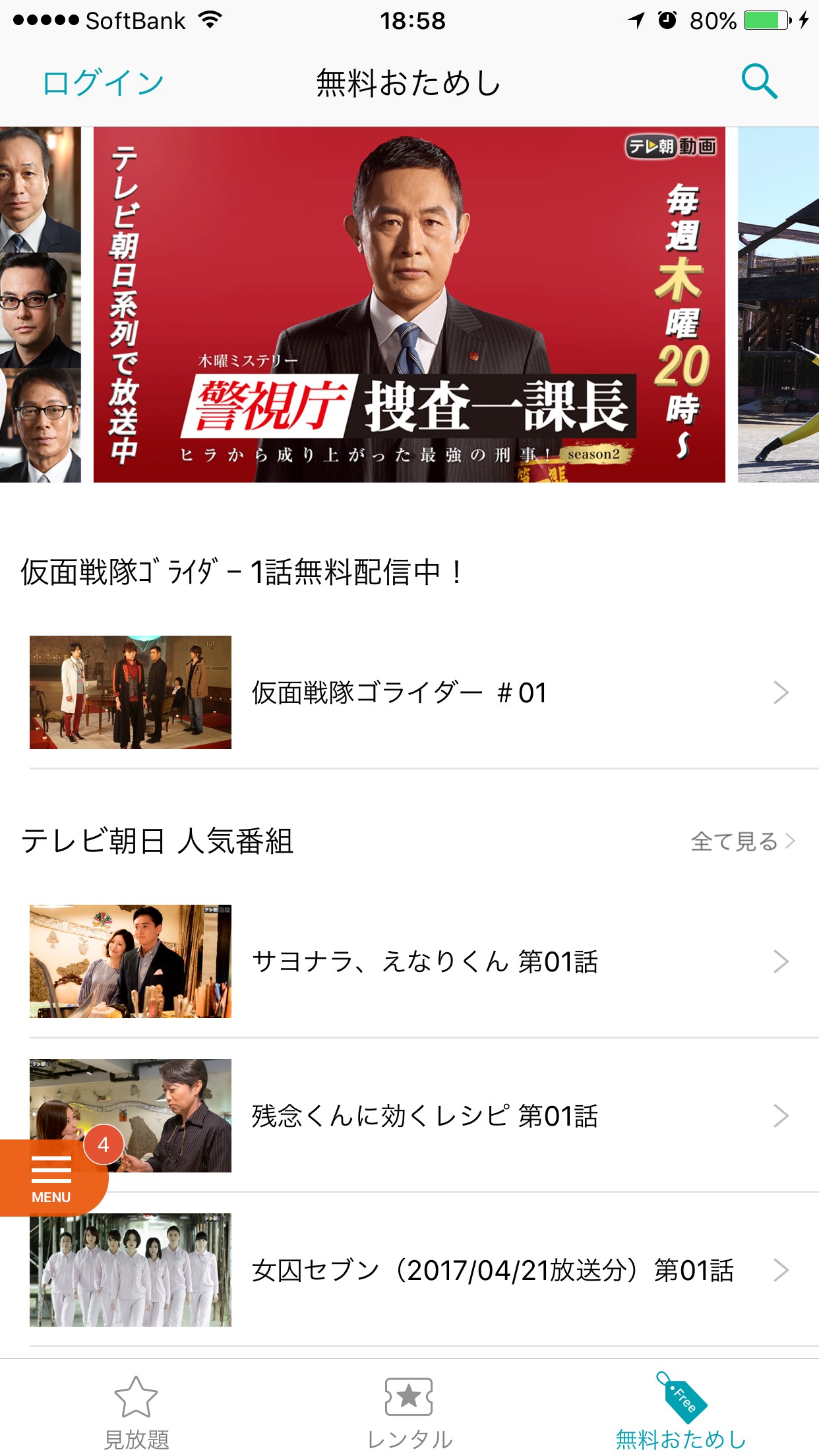
Task: Open the search magnifier icon
Action: click(759, 82)
